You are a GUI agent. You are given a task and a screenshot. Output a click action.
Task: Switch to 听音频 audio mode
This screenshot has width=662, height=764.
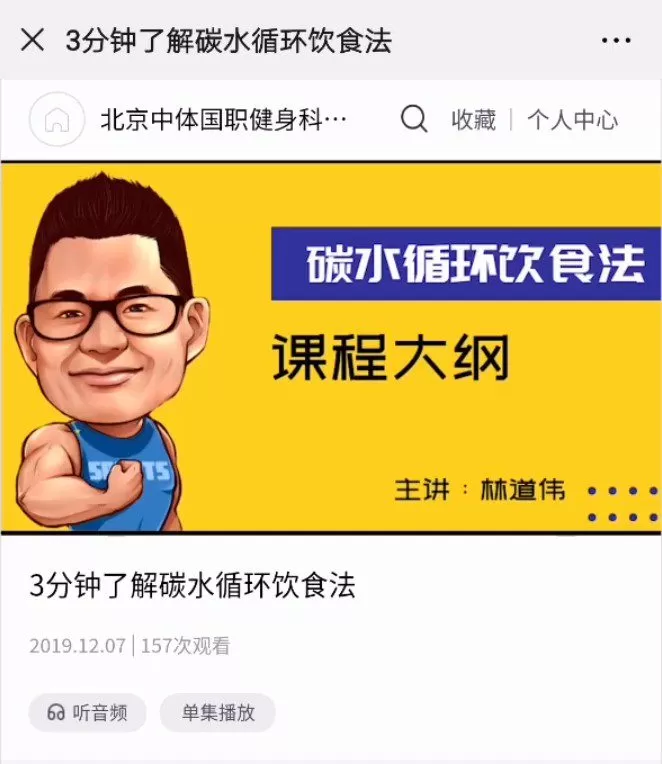pyautogui.click(x=87, y=712)
